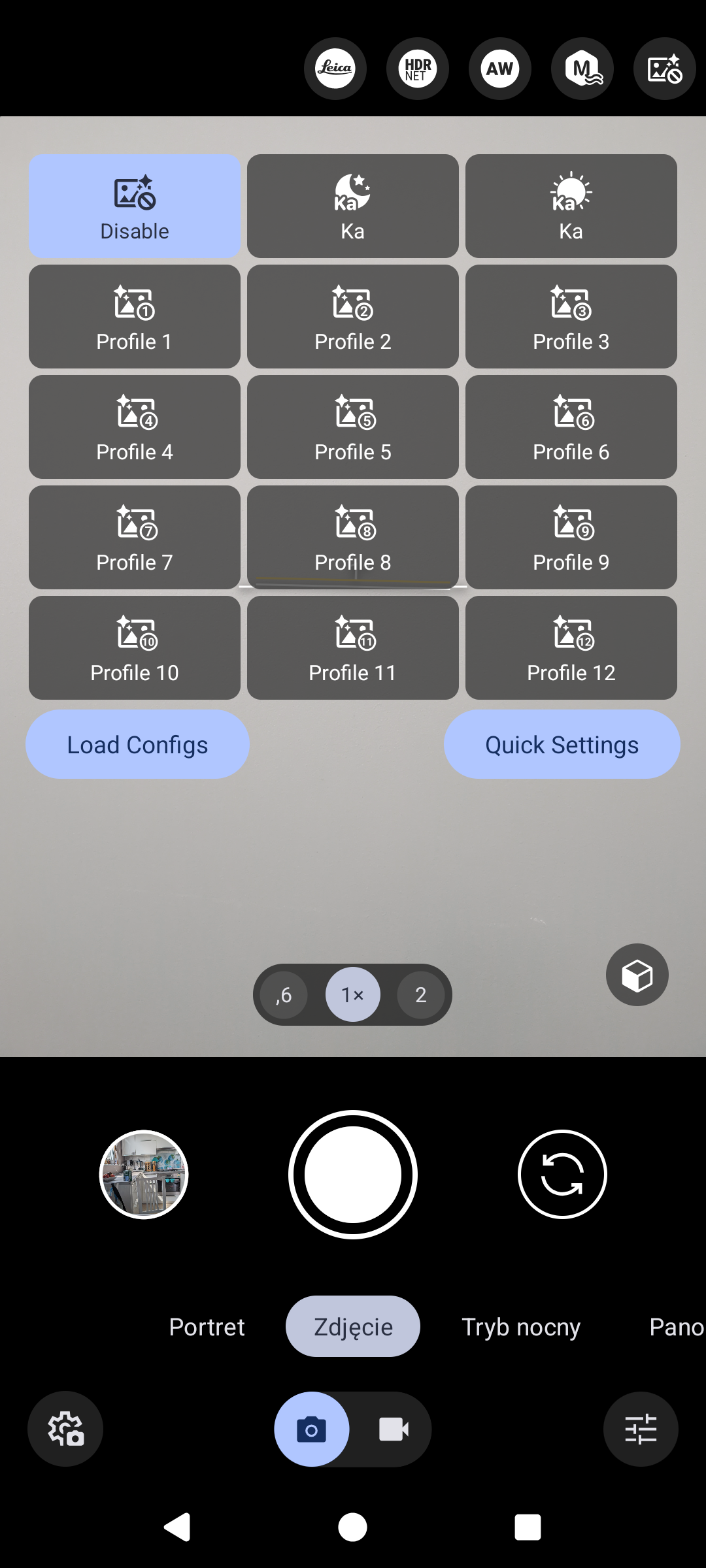Choose the Ka night profile with moon icon
Screen dimensions: 706x1568
point(353,206)
